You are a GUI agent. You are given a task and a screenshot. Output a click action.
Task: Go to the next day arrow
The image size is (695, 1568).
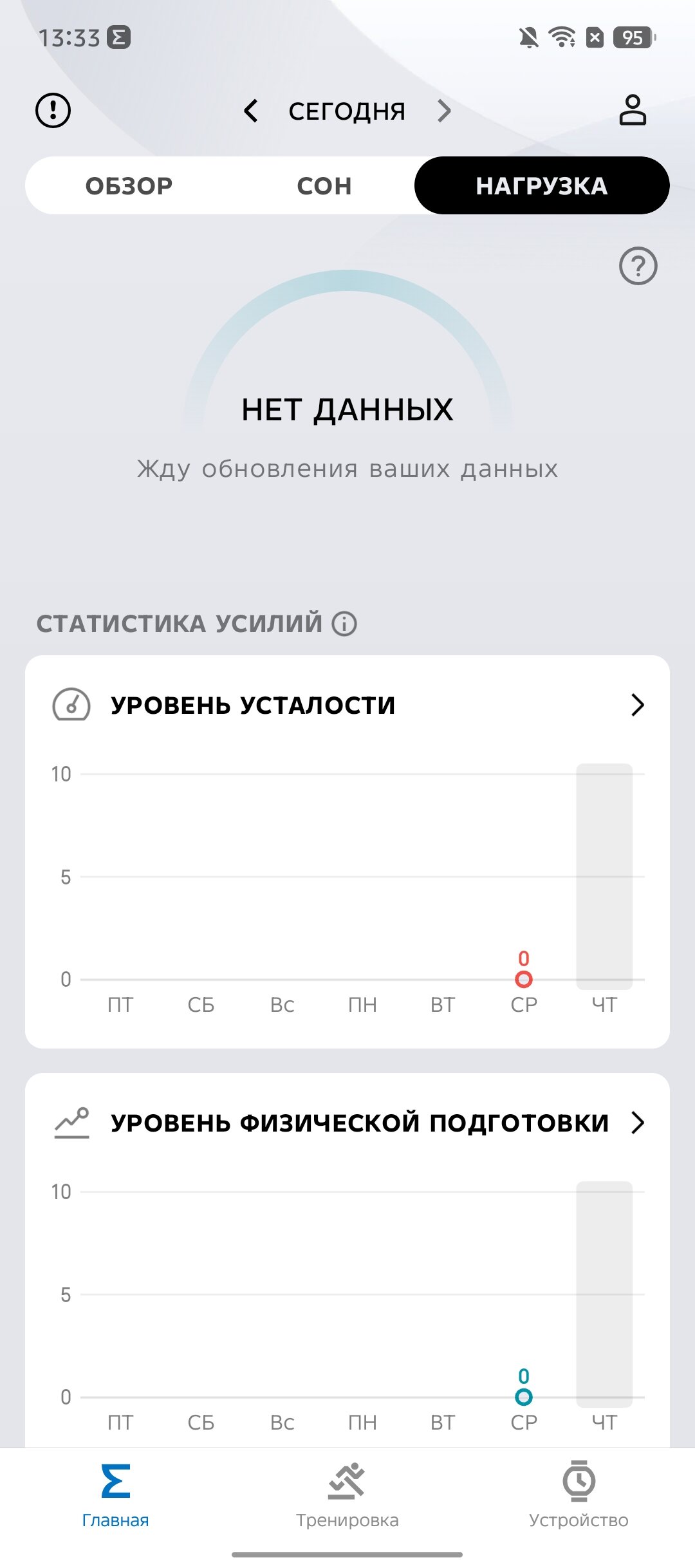click(x=444, y=111)
